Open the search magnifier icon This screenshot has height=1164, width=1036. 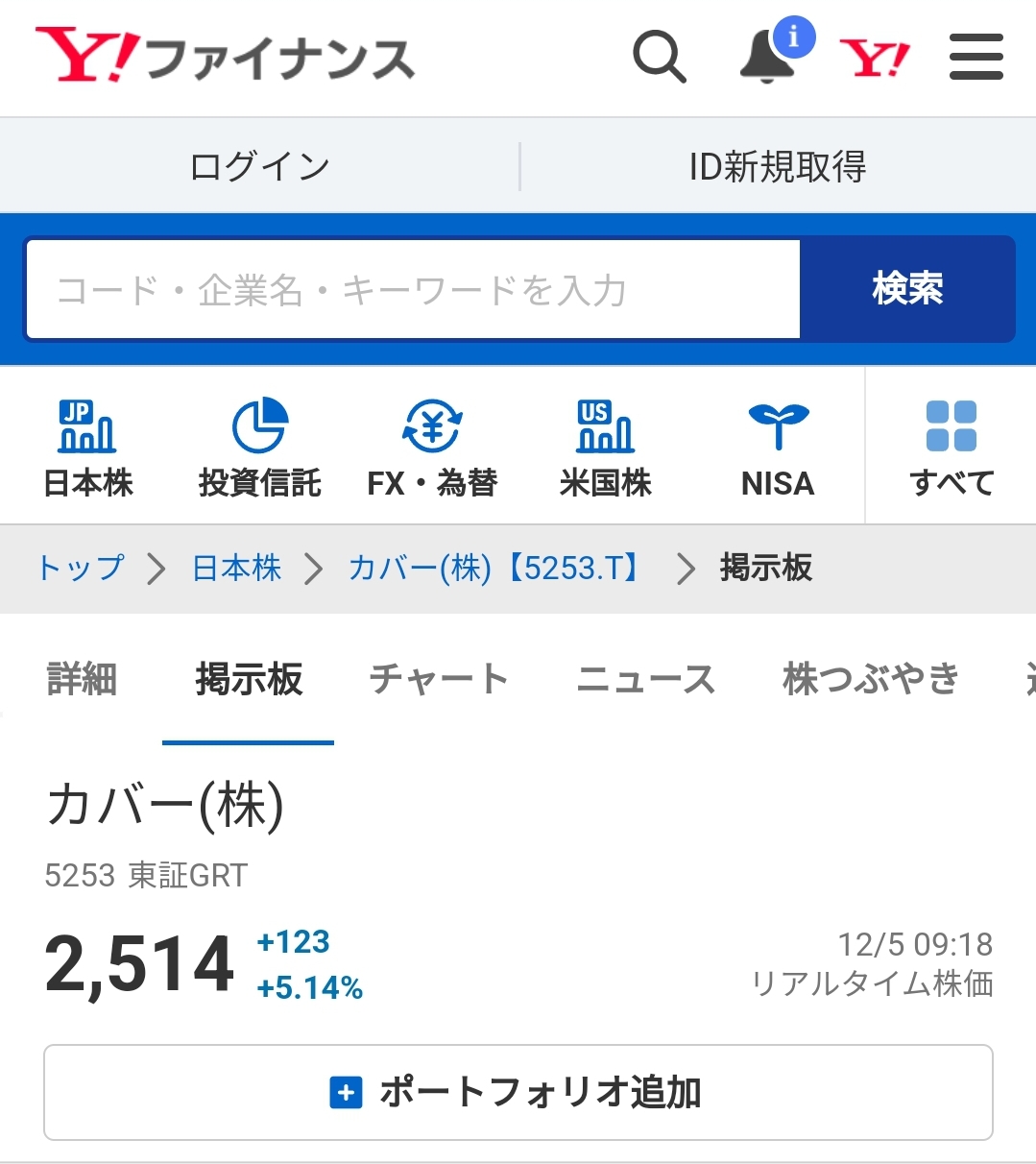coord(660,58)
